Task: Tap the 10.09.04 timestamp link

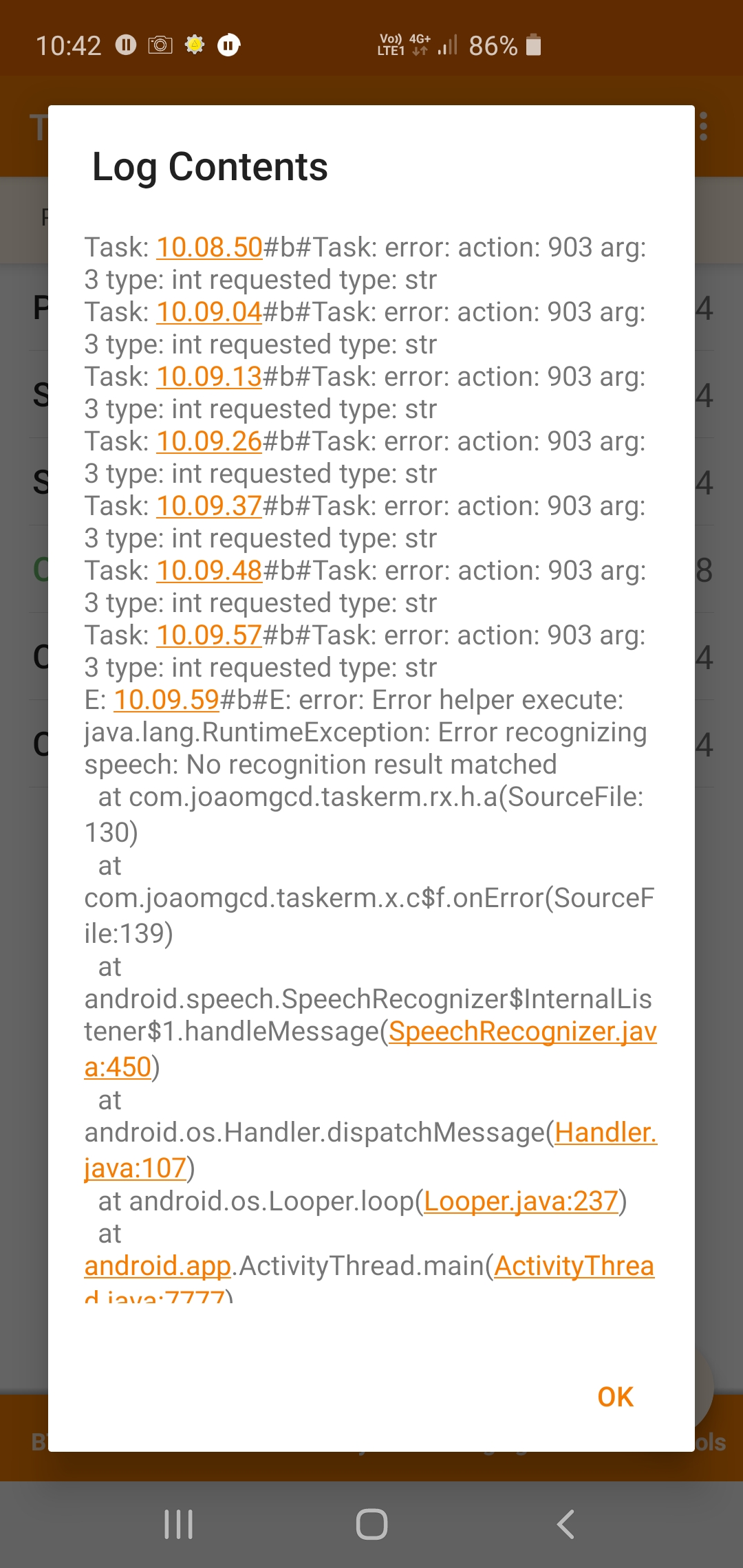Action: coord(209,312)
